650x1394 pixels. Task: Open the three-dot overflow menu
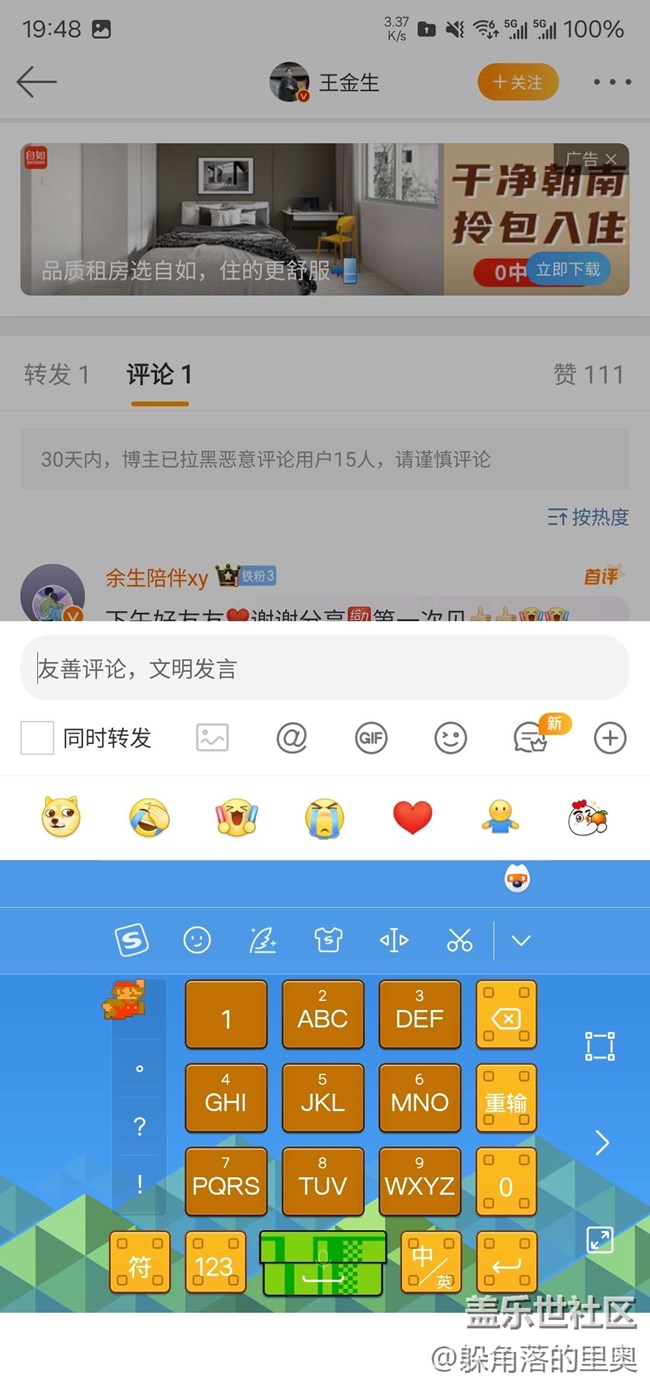611,82
